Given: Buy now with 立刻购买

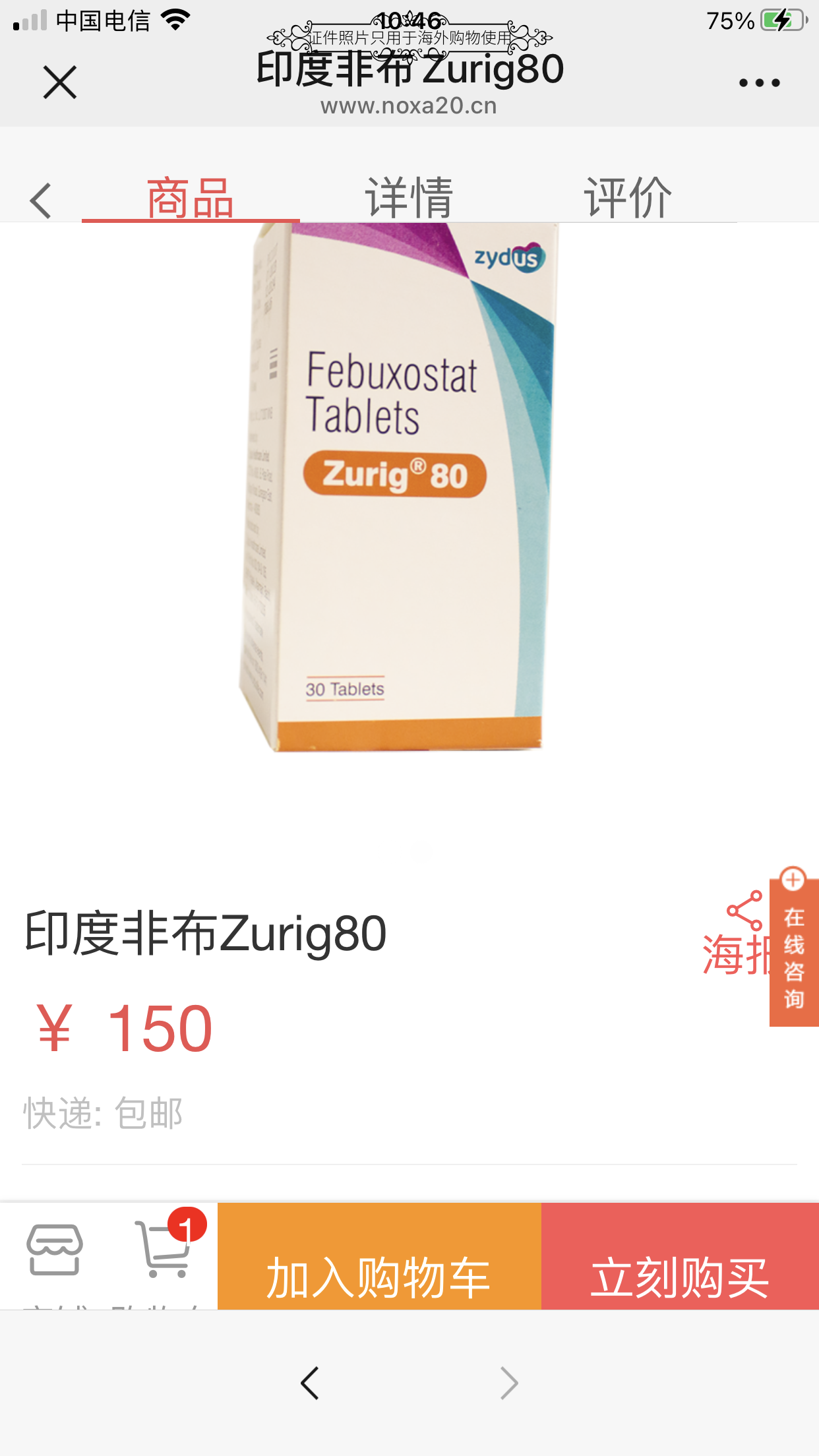Looking at the screenshot, I should 680,1256.
